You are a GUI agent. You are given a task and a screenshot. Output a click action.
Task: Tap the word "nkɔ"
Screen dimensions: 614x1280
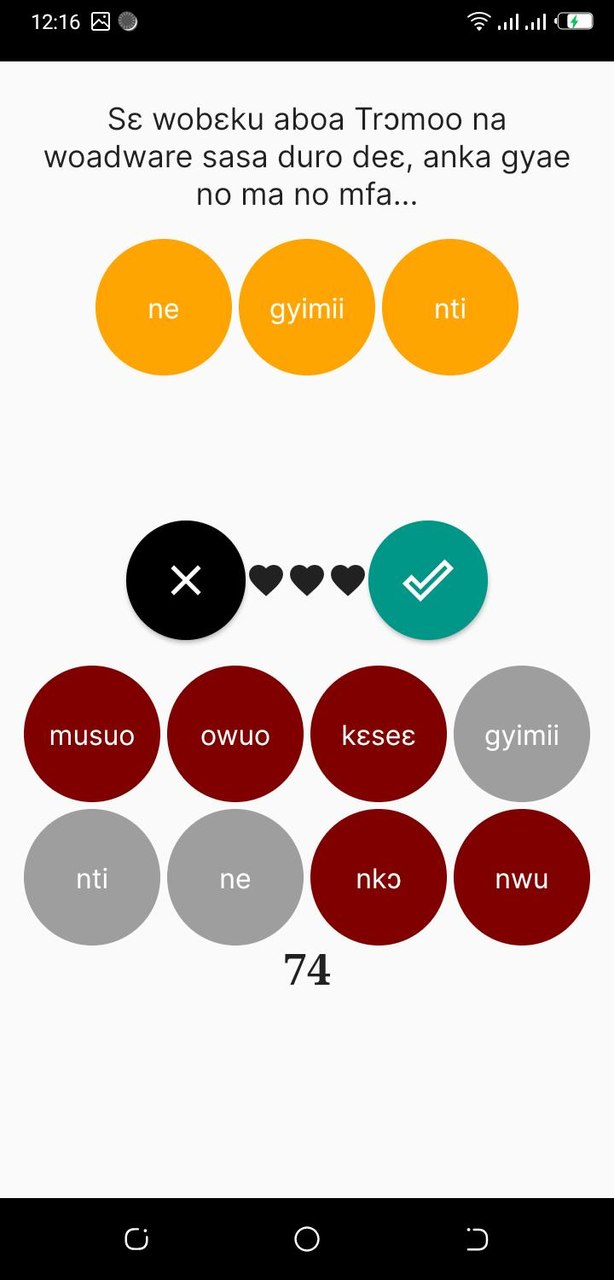point(379,878)
